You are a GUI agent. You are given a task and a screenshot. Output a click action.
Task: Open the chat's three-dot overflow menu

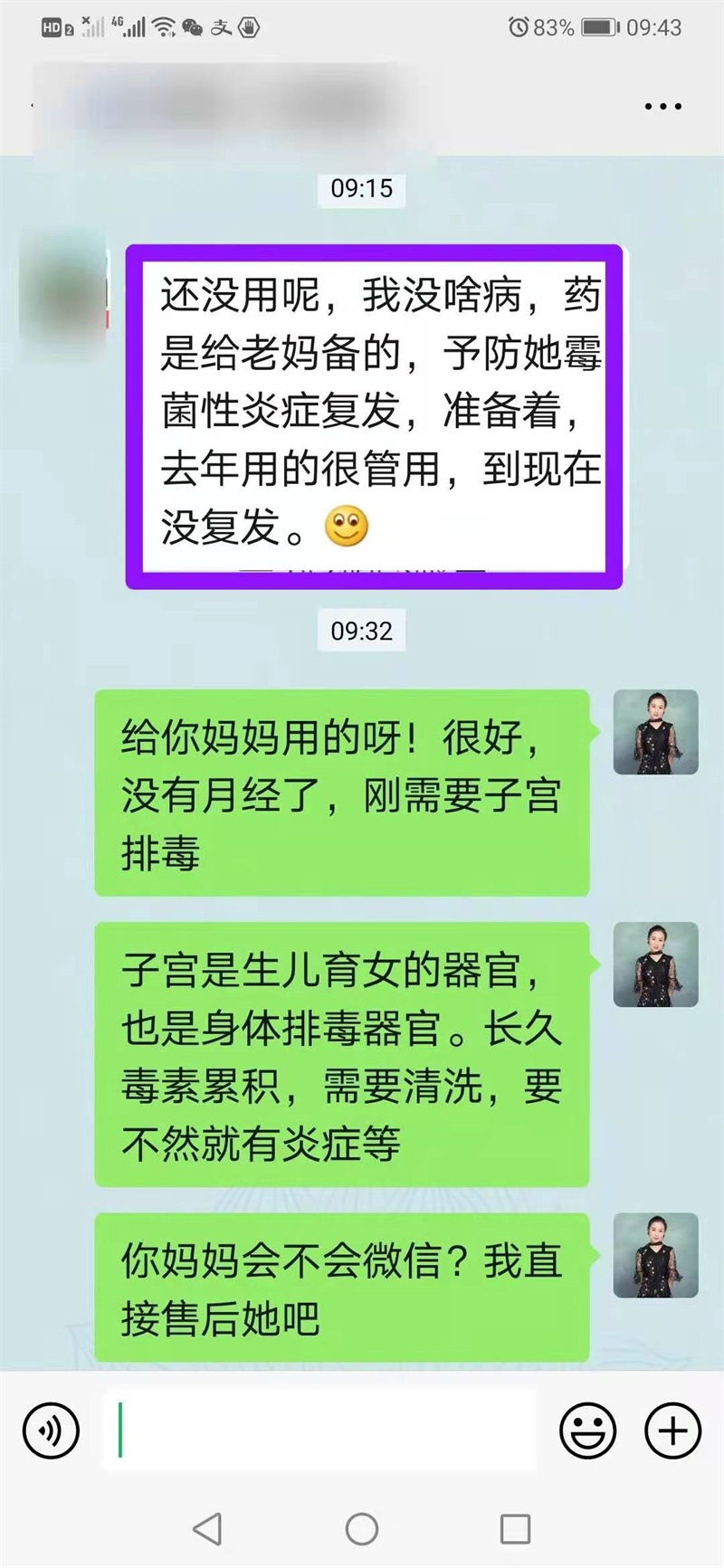[662, 107]
